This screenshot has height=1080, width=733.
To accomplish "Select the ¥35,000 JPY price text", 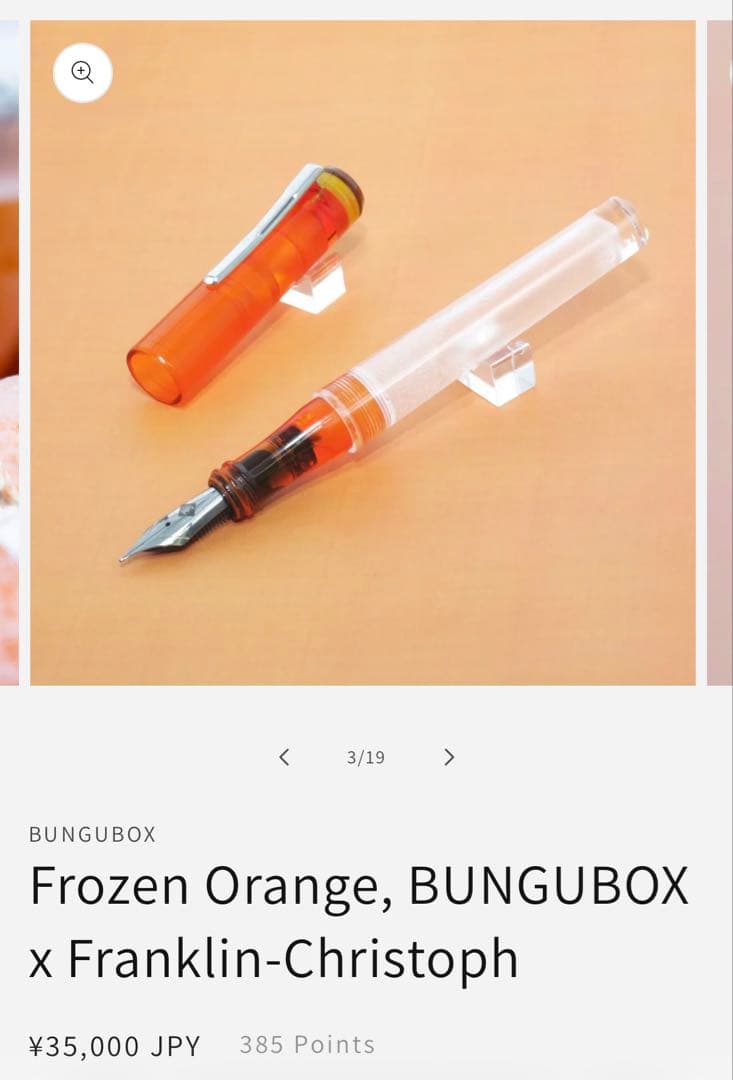I will pos(115,1043).
